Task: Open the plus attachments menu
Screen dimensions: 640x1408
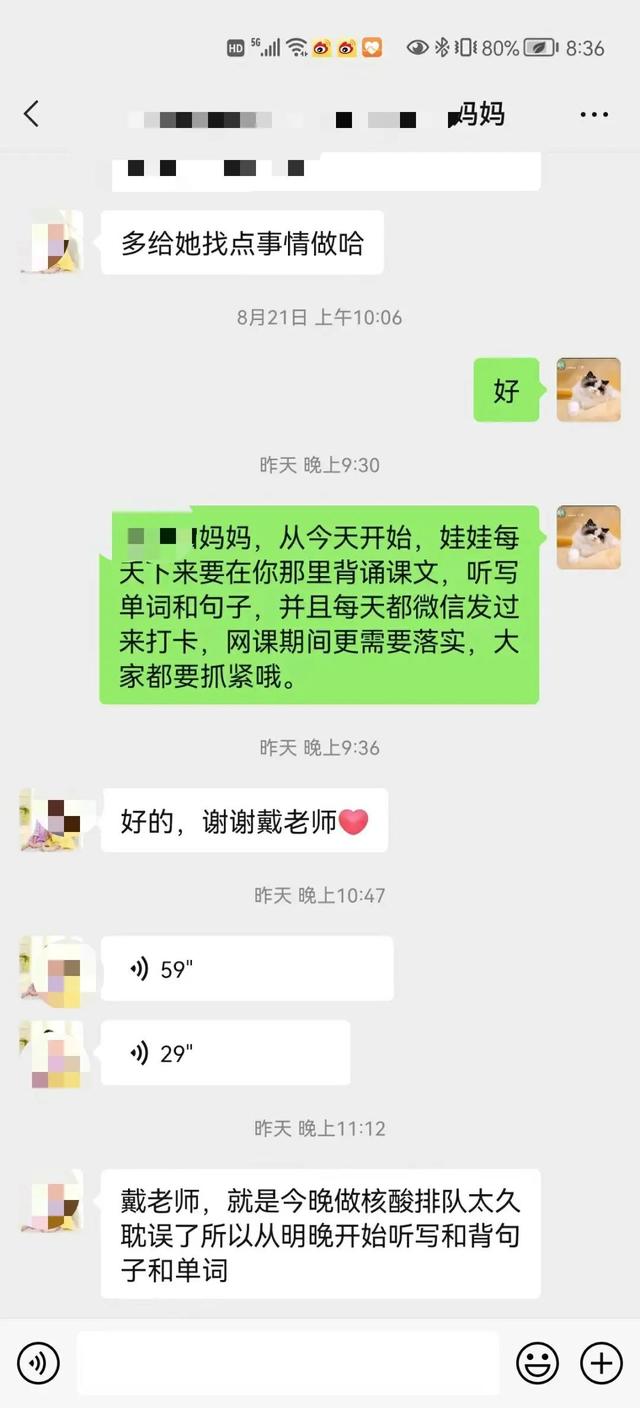Action: coord(602,1363)
